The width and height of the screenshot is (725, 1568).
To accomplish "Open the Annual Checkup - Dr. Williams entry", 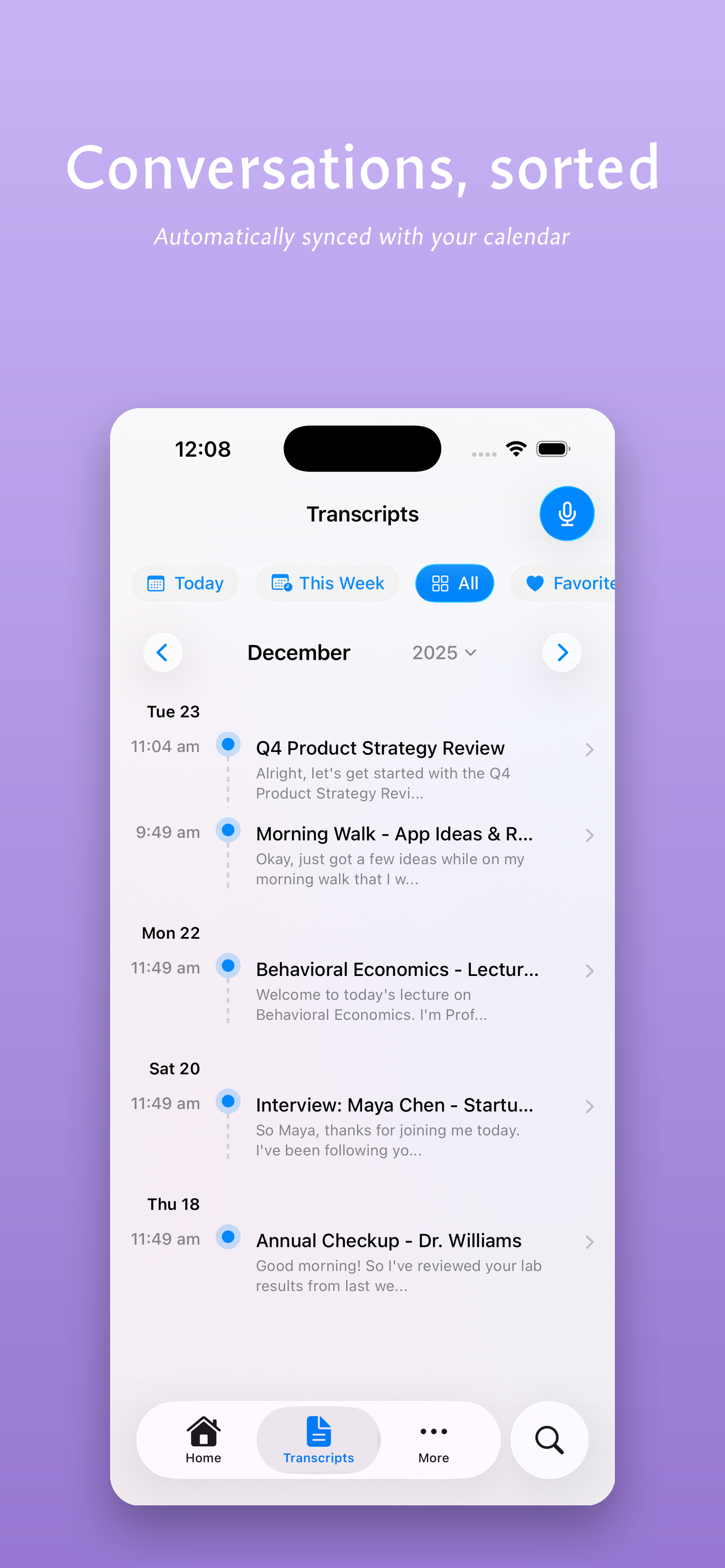I will (388, 1240).
